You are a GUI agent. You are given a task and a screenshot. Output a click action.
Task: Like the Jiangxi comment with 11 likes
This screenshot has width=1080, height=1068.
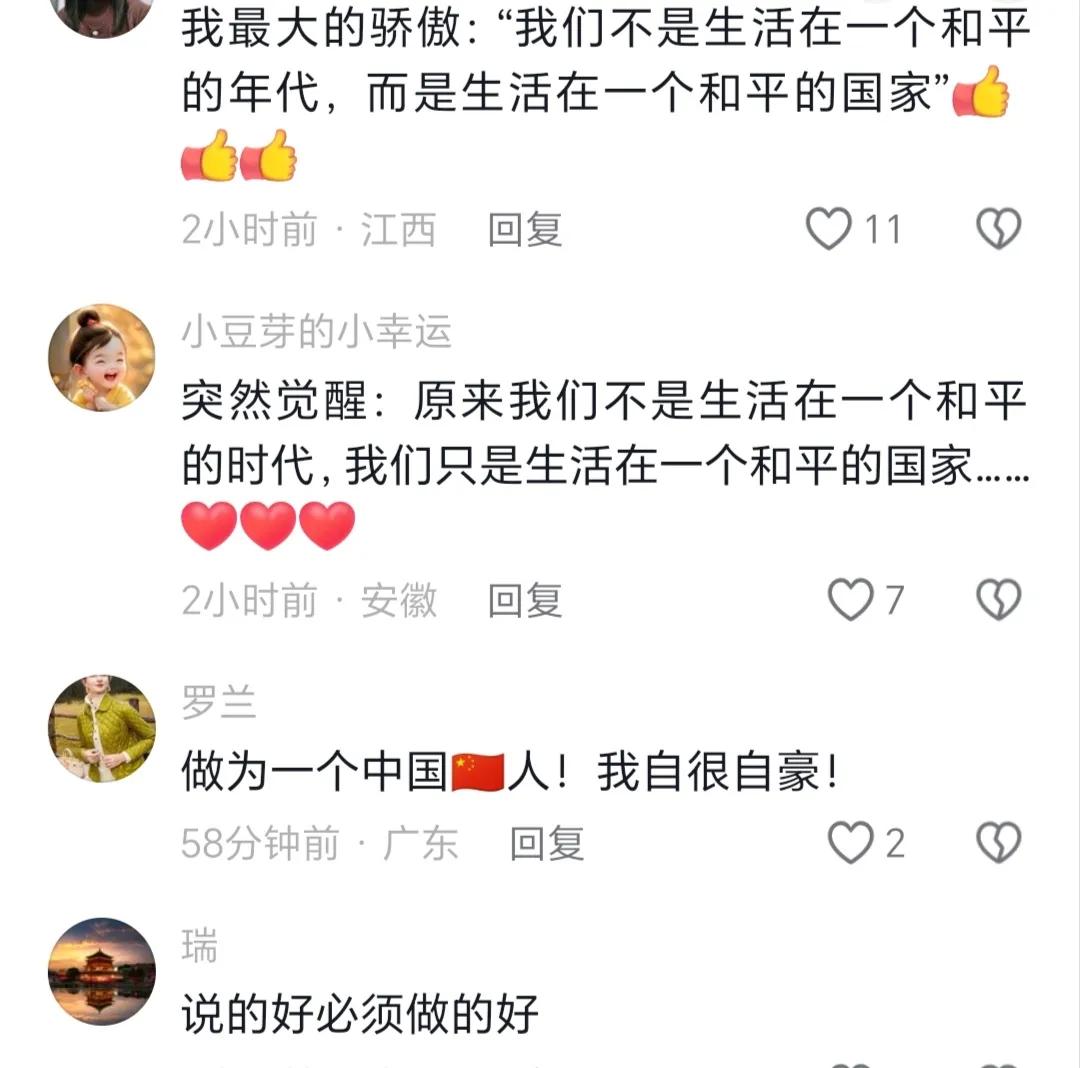[x=829, y=230]
